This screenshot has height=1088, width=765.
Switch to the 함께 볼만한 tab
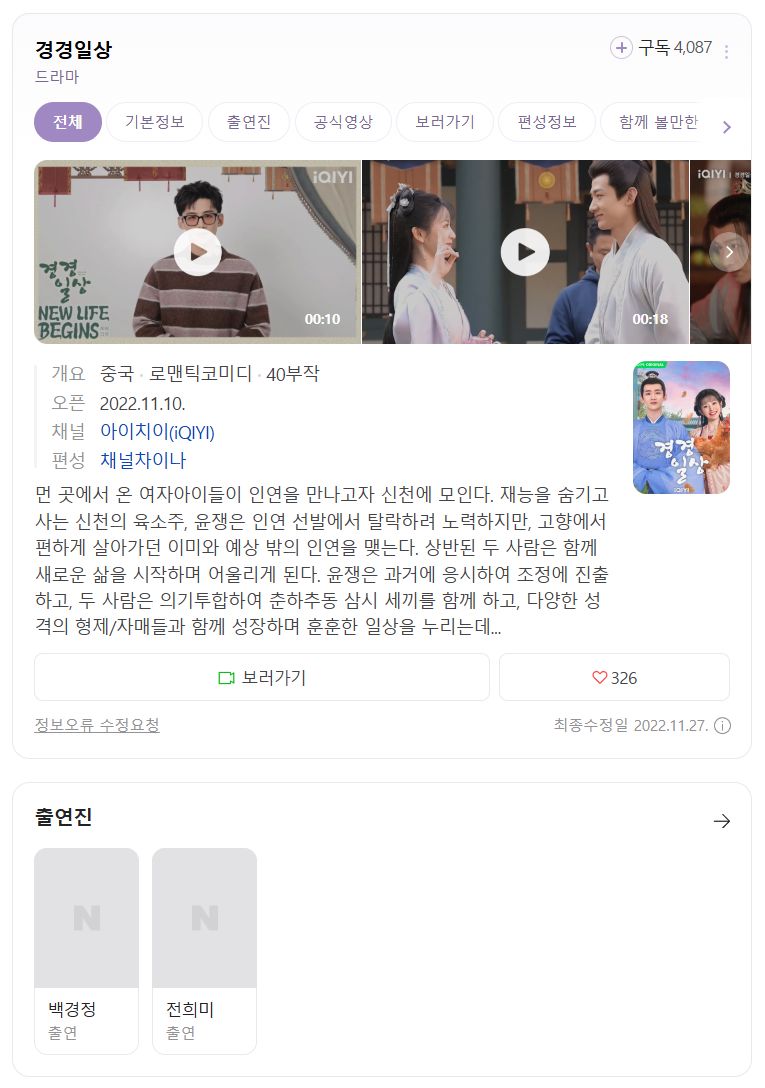(655, 122)
